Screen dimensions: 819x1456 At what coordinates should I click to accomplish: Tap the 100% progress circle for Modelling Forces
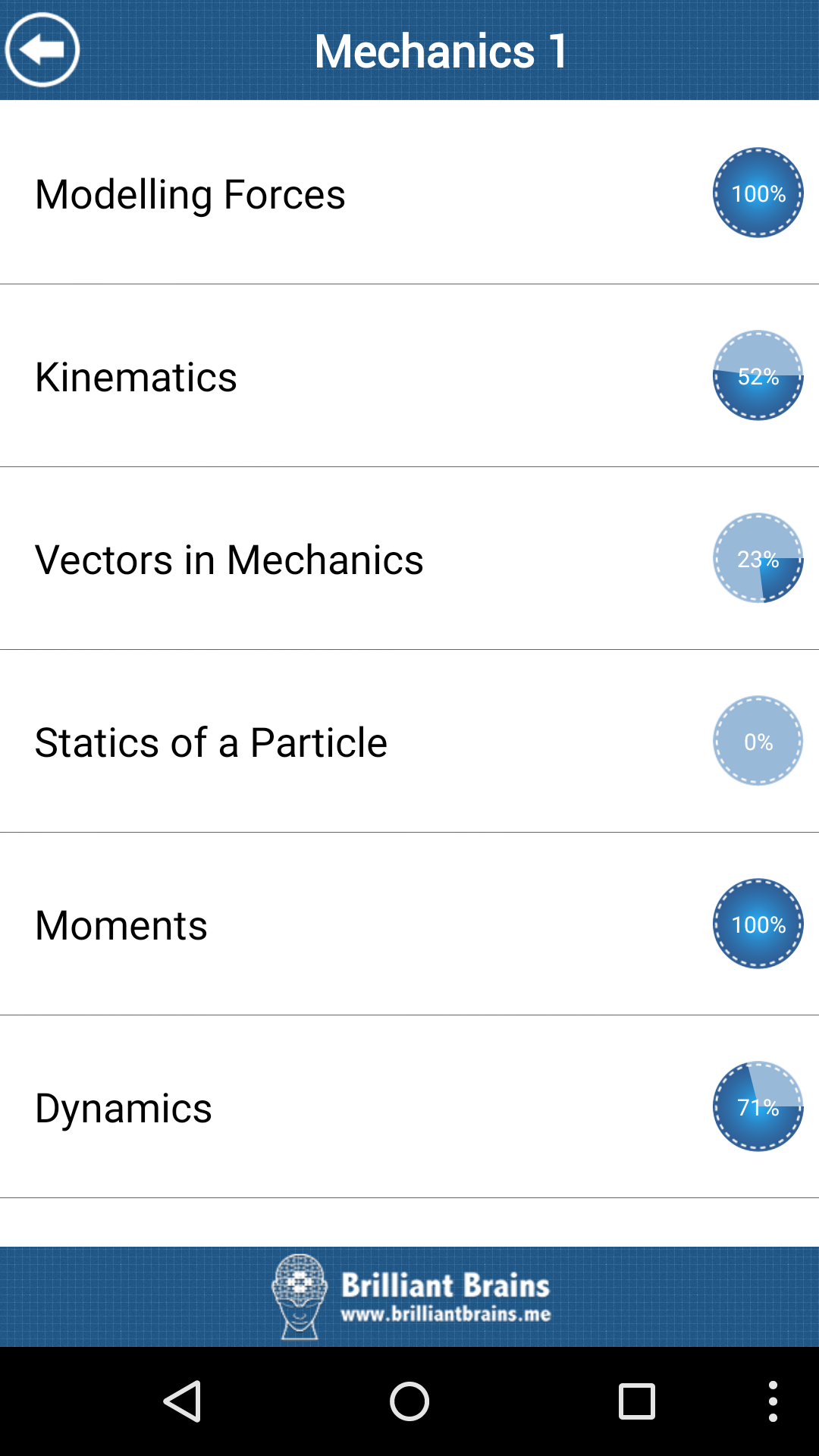click(x=757, y=193)
